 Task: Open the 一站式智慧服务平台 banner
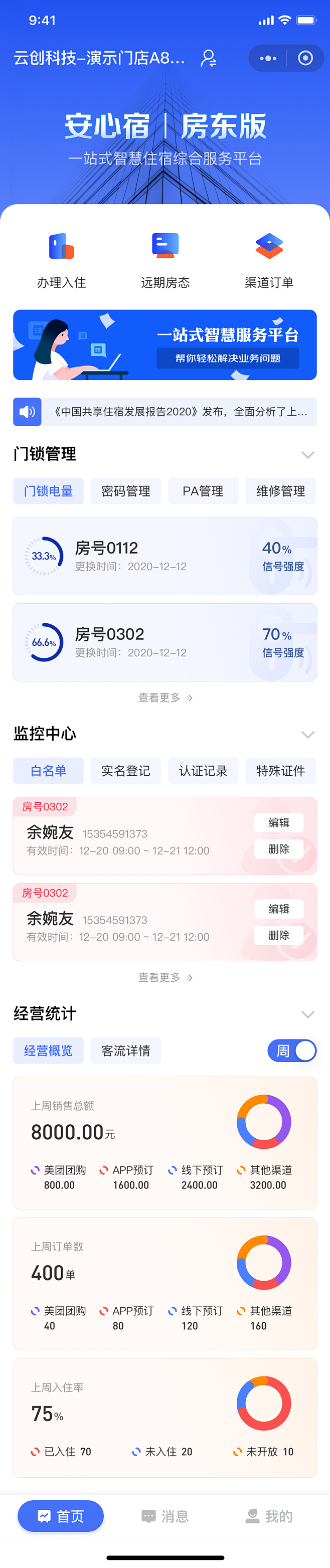165,344
